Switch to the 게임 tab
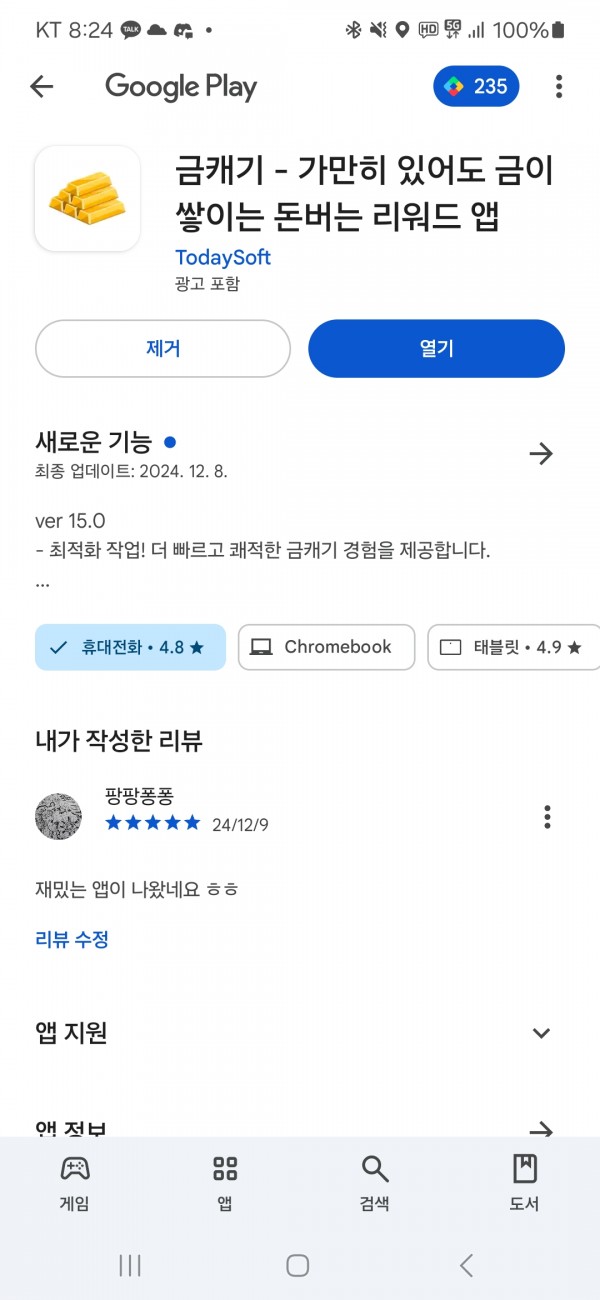Viewport: 600px width, 1300px height. tap(75, 1182)
